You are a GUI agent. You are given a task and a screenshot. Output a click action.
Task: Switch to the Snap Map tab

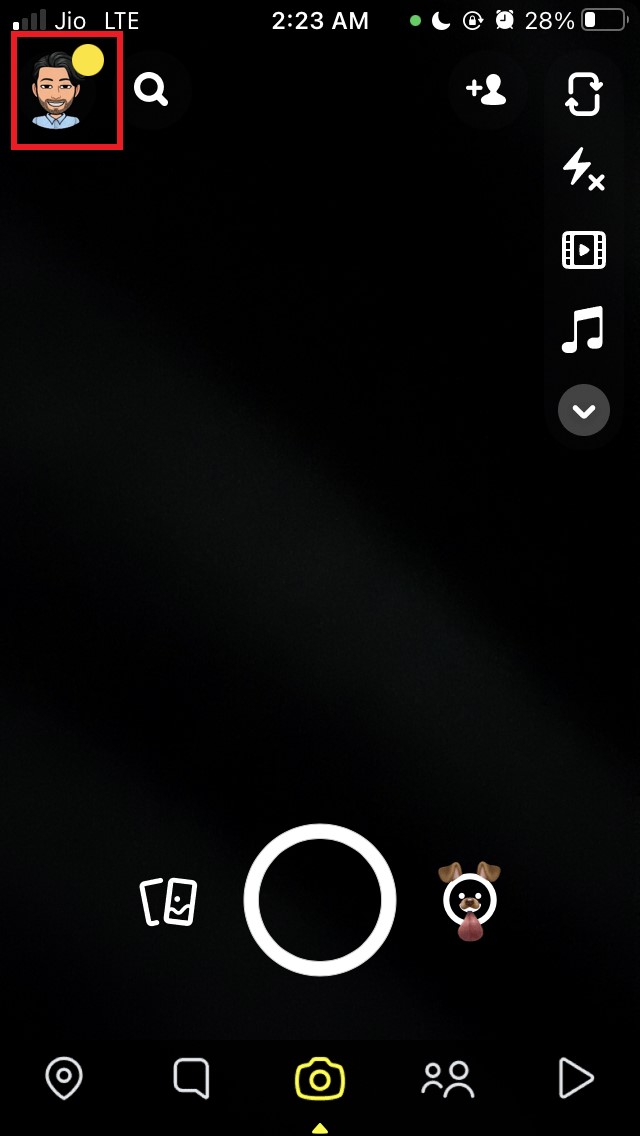coord(64,1079)
